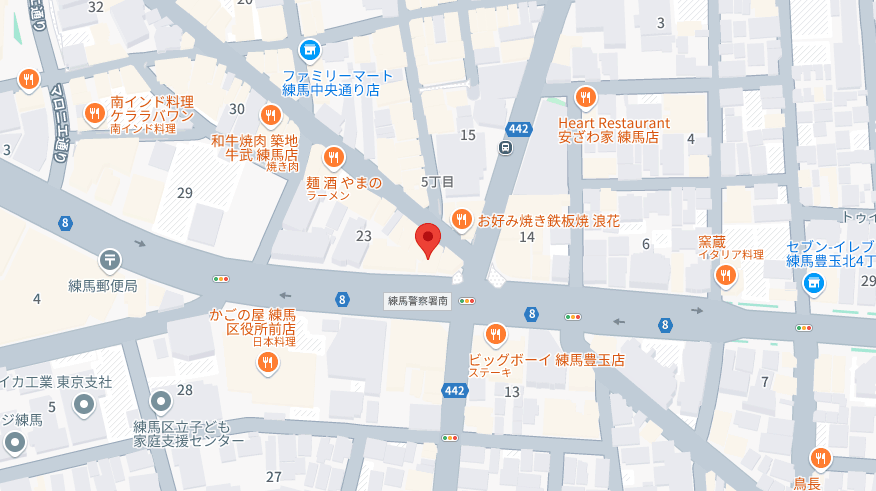Select 南インド料理 ケララバワン restaurant marker

95,113
